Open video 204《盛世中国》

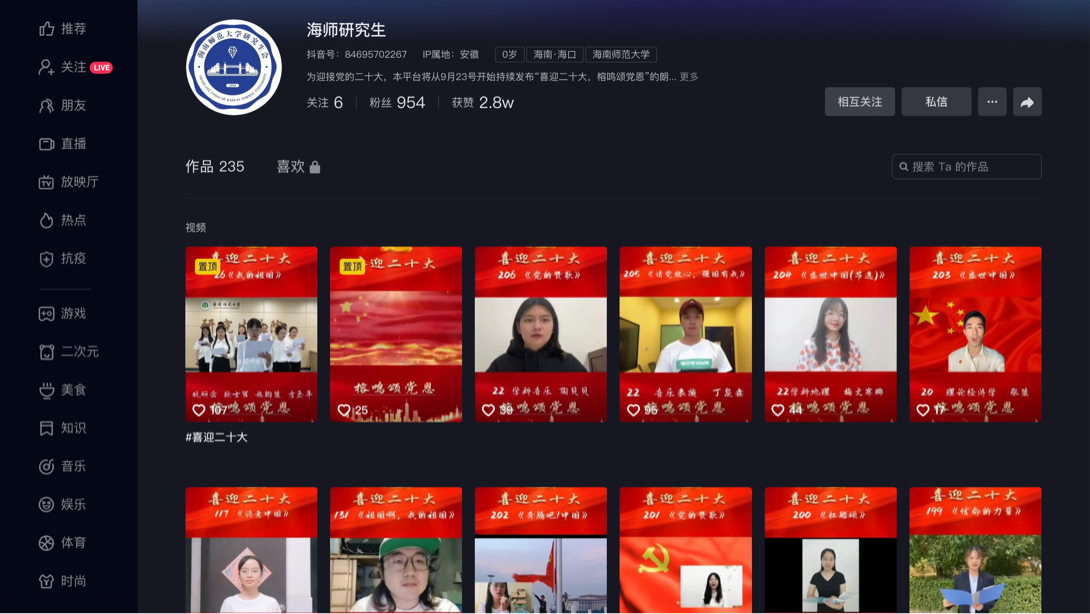point(830,334)
